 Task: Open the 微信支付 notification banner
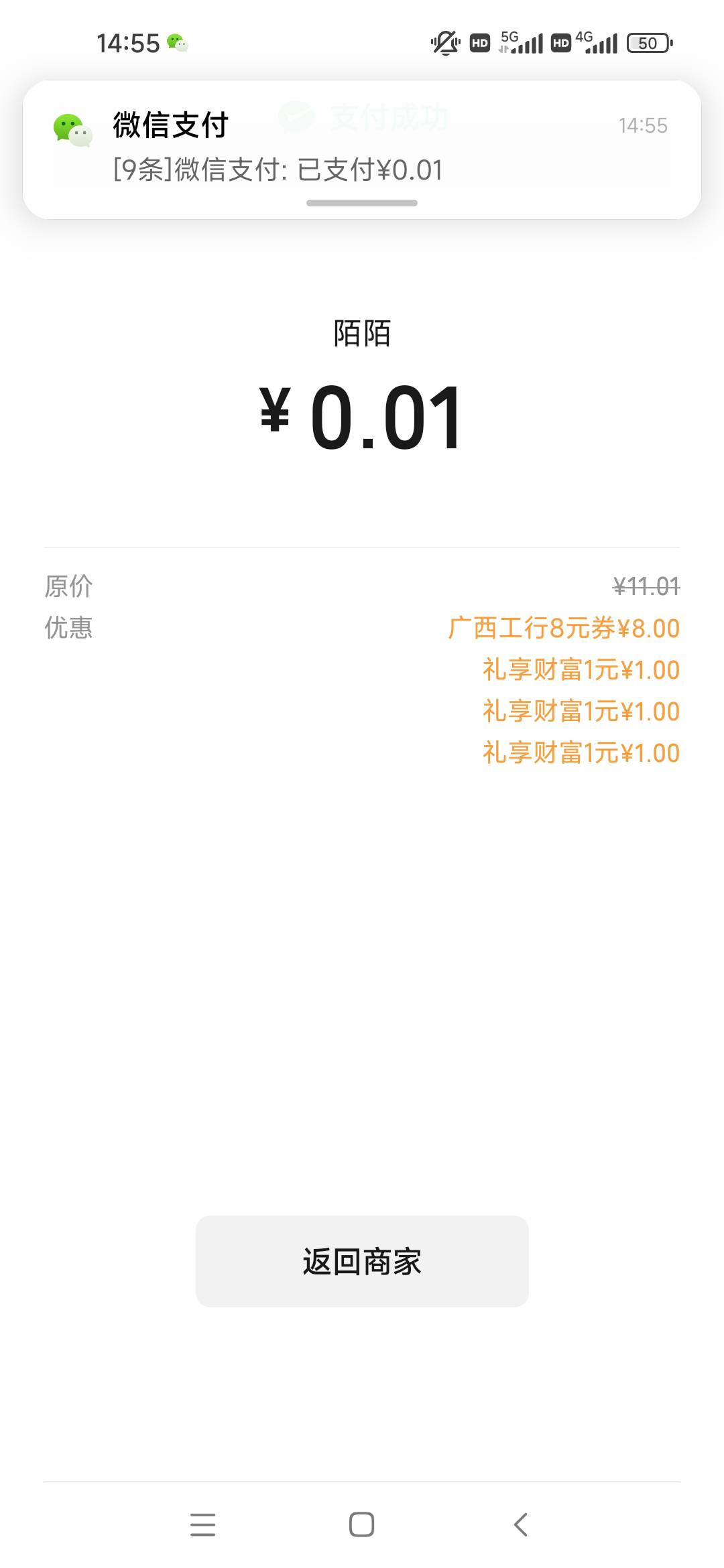point(362,149)
